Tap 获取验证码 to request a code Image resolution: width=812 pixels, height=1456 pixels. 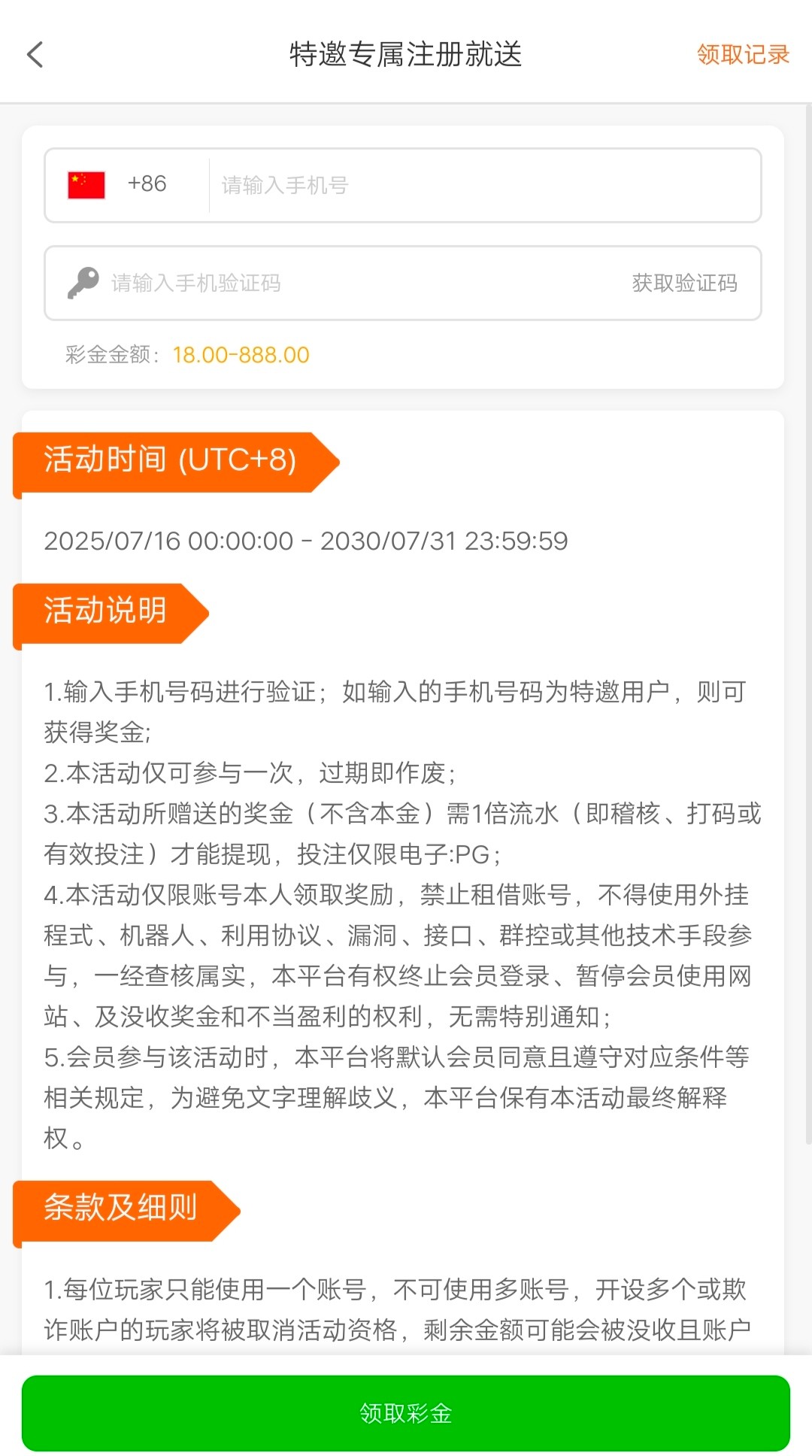[x=684, y=284]
